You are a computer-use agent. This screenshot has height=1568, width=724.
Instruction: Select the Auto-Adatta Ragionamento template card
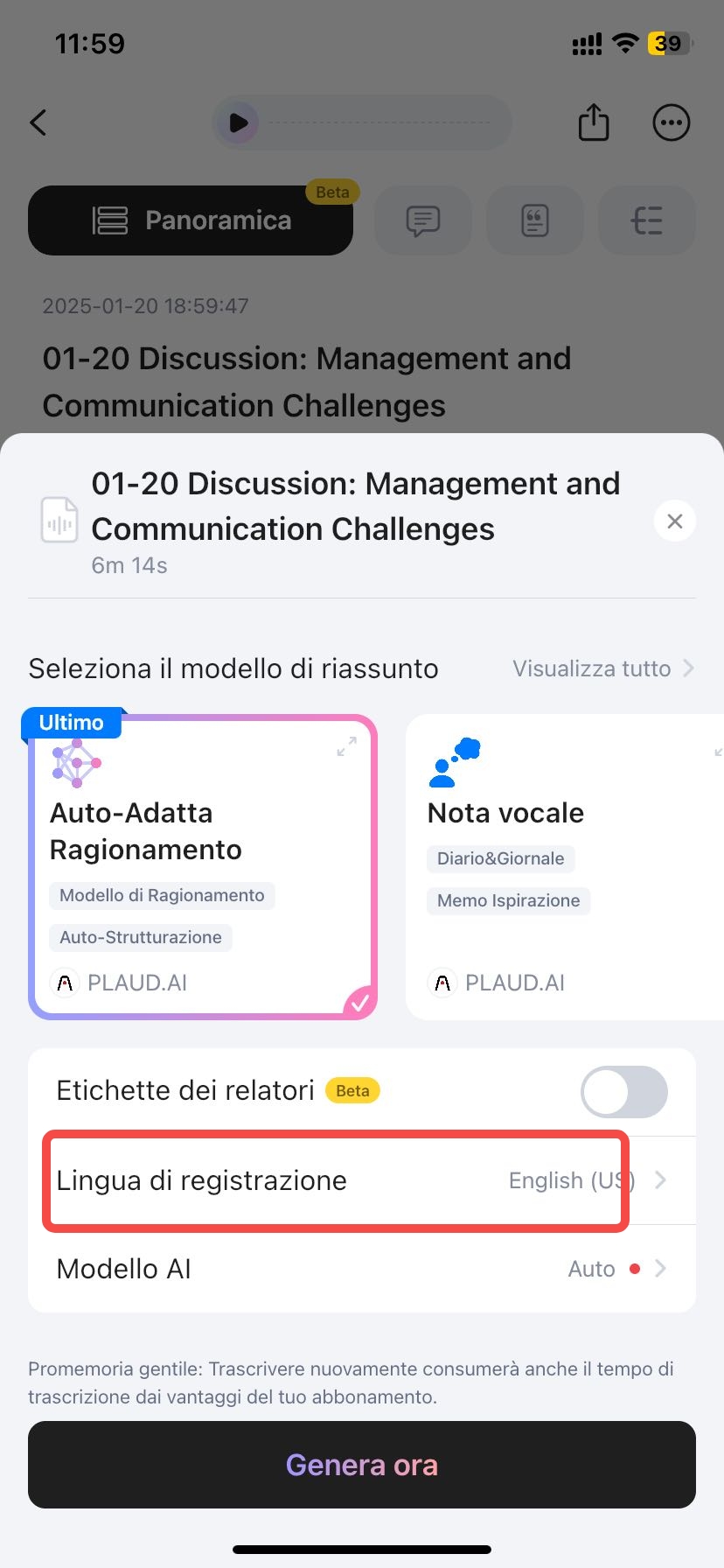point(203,866)
